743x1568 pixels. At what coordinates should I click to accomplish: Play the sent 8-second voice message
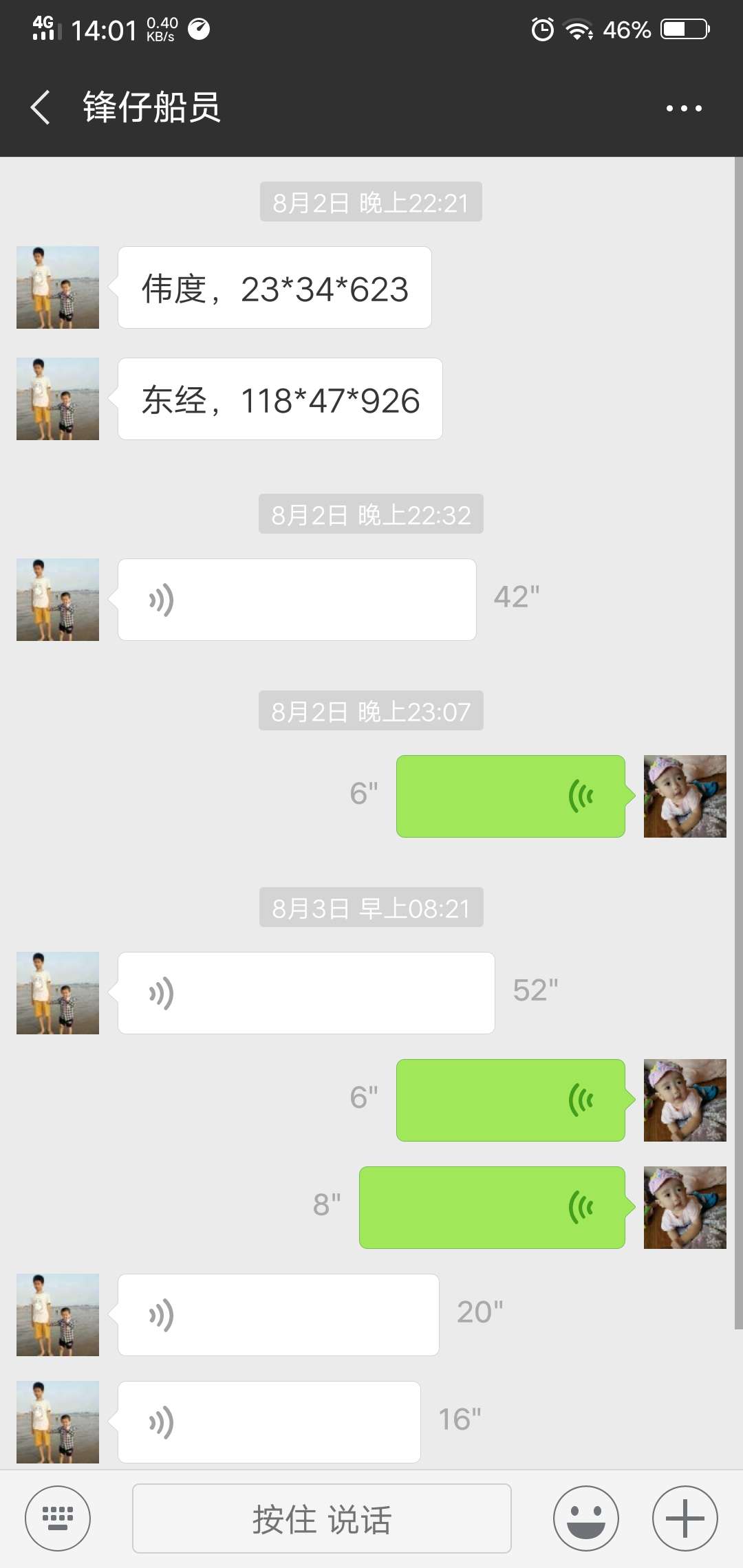point(492,1208)
